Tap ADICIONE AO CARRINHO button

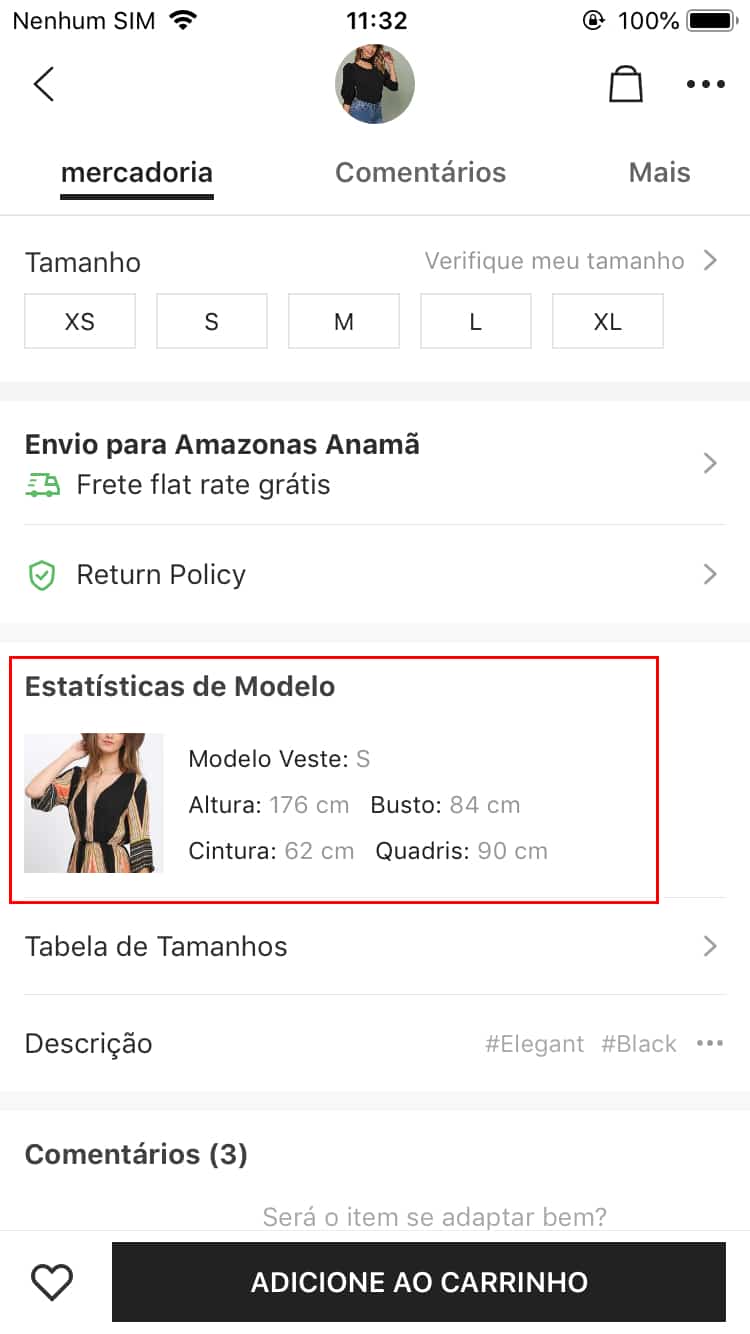pyautogui.click(x=419, y=1282)
